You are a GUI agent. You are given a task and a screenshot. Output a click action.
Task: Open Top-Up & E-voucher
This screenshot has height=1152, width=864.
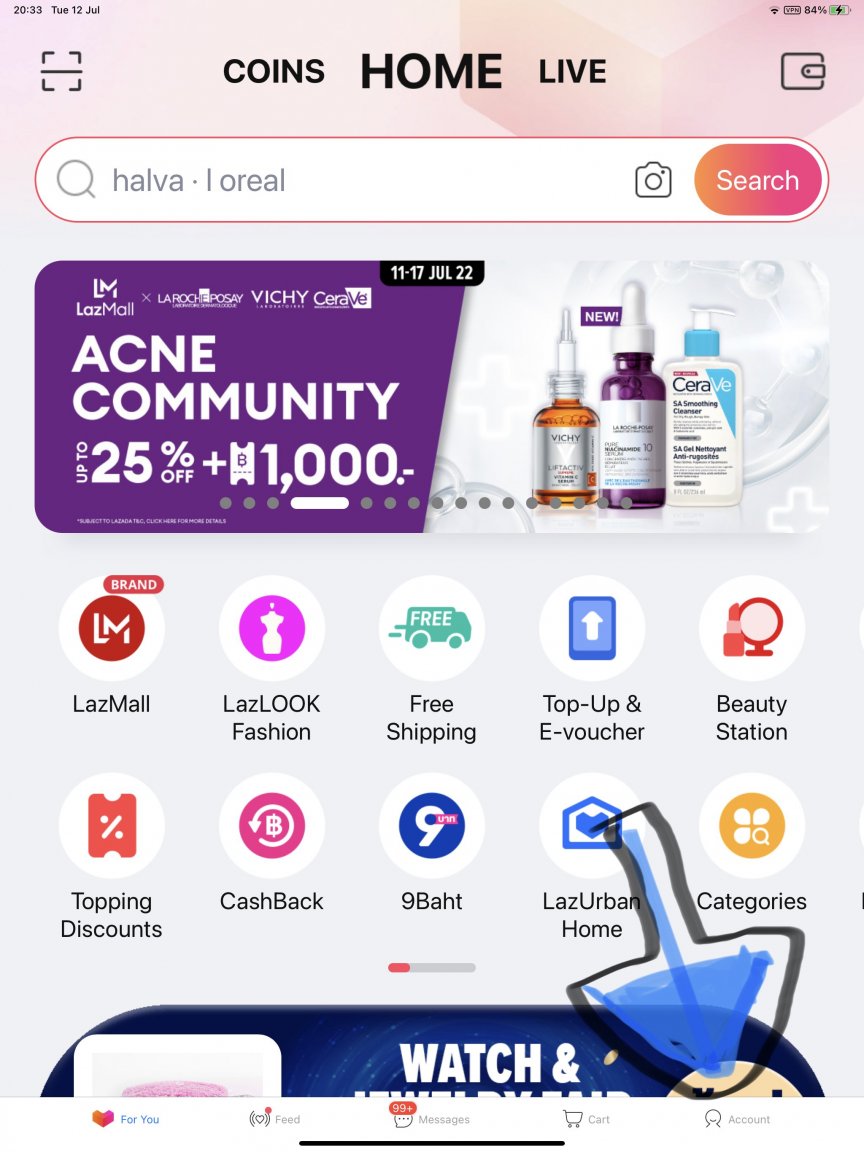(592, 629)
